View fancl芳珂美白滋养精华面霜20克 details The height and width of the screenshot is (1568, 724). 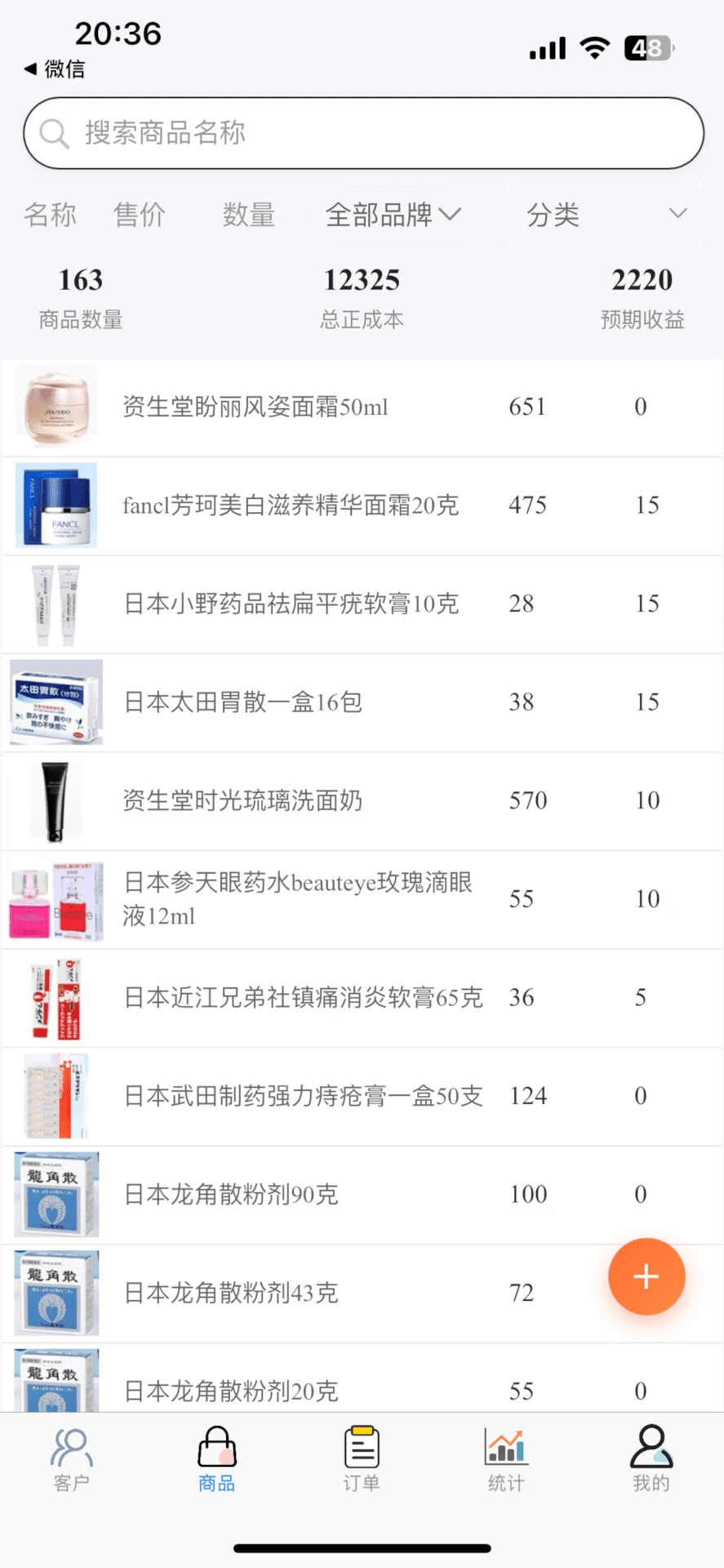[291, 506]
